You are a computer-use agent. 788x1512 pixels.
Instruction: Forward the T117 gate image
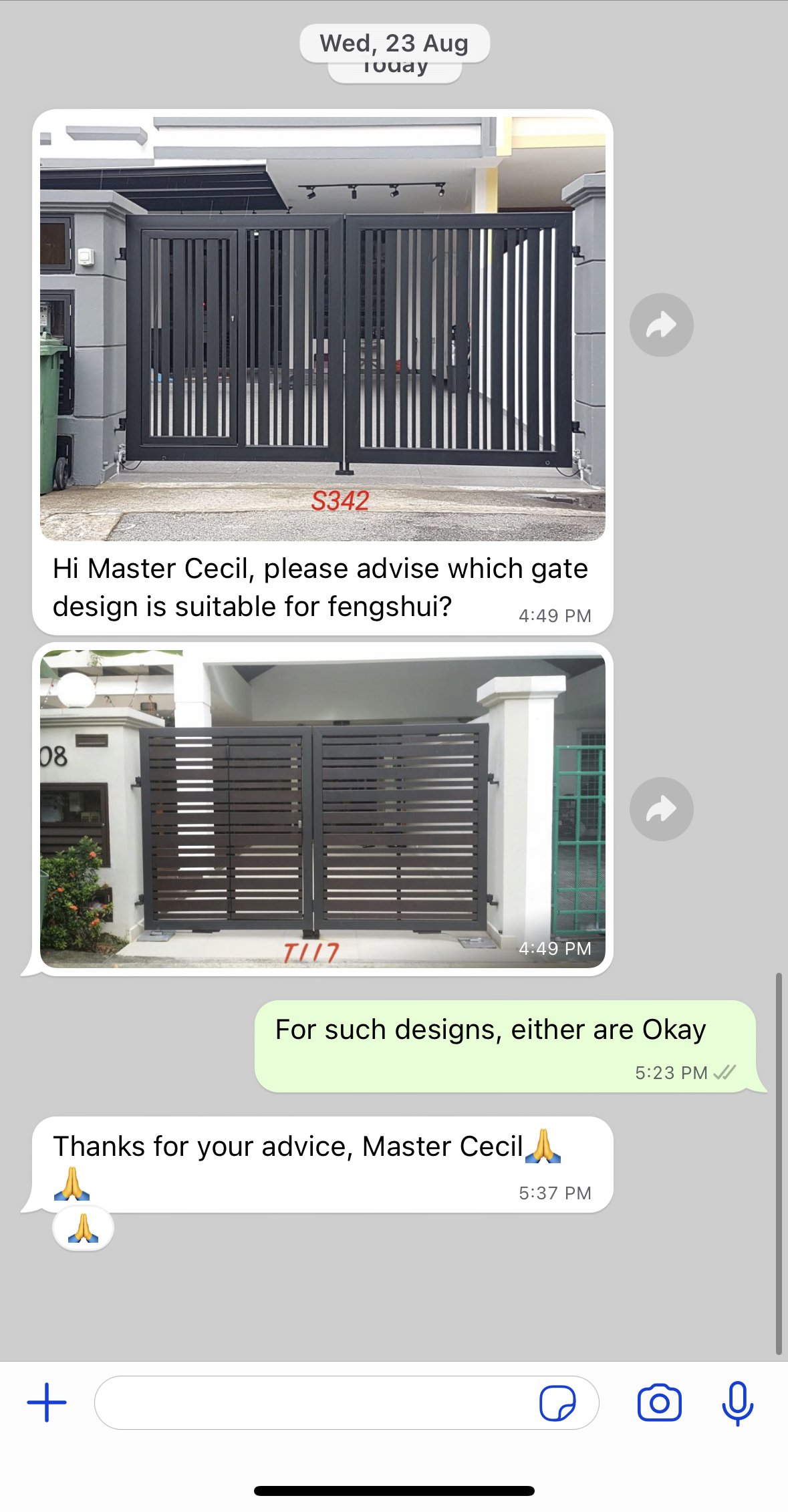pyautogui.click(x=661, y=809)
